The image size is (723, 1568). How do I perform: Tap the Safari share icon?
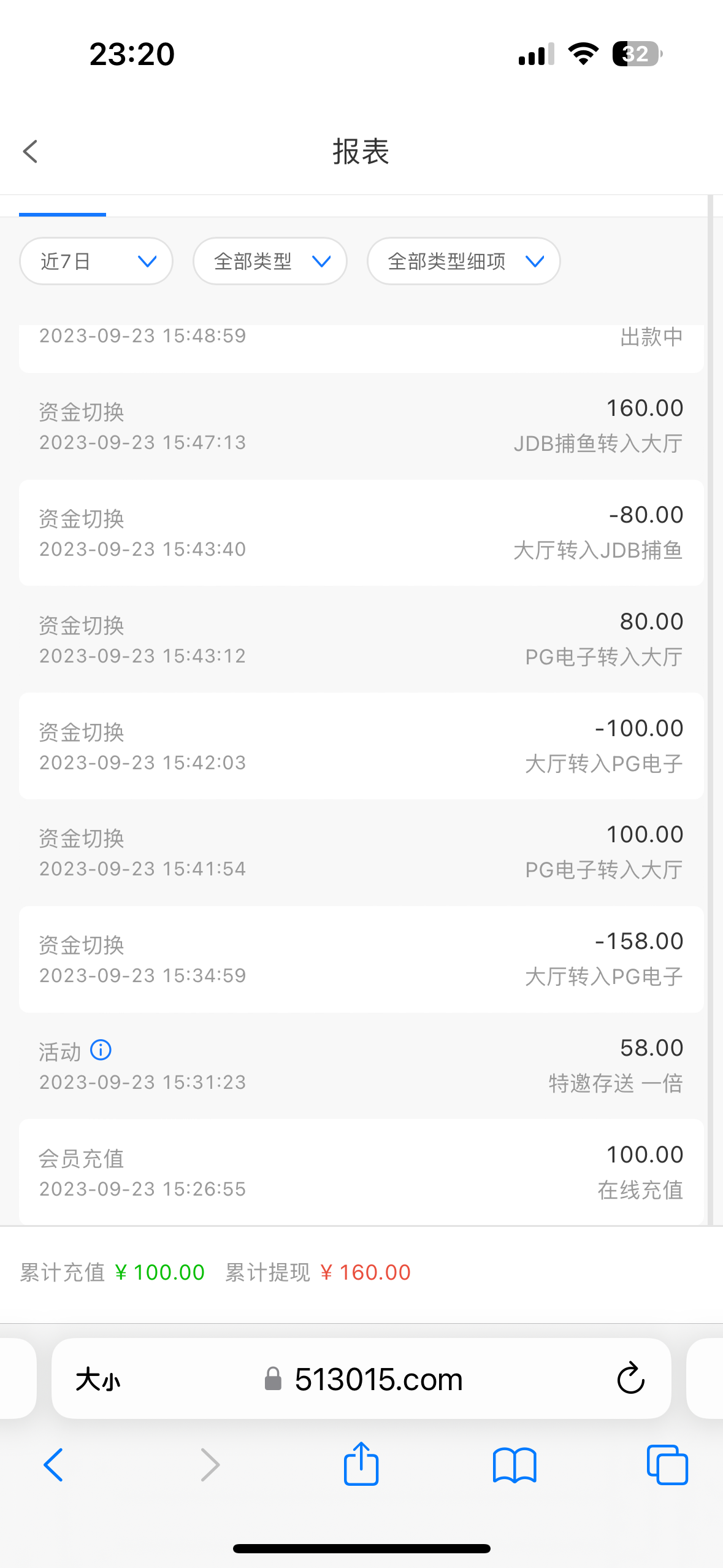point(361,1464)
